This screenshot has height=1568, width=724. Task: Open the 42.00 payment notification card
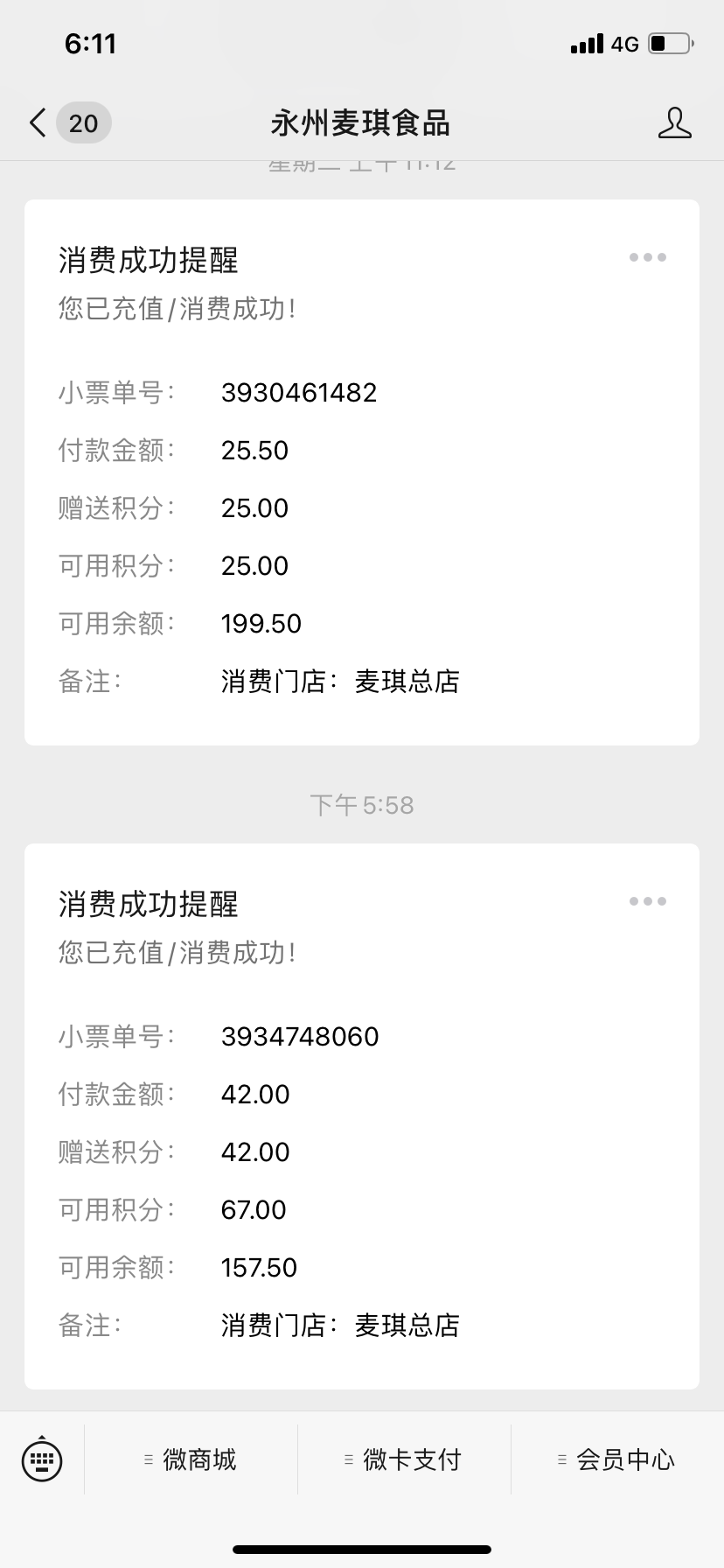pos(362,1116)
